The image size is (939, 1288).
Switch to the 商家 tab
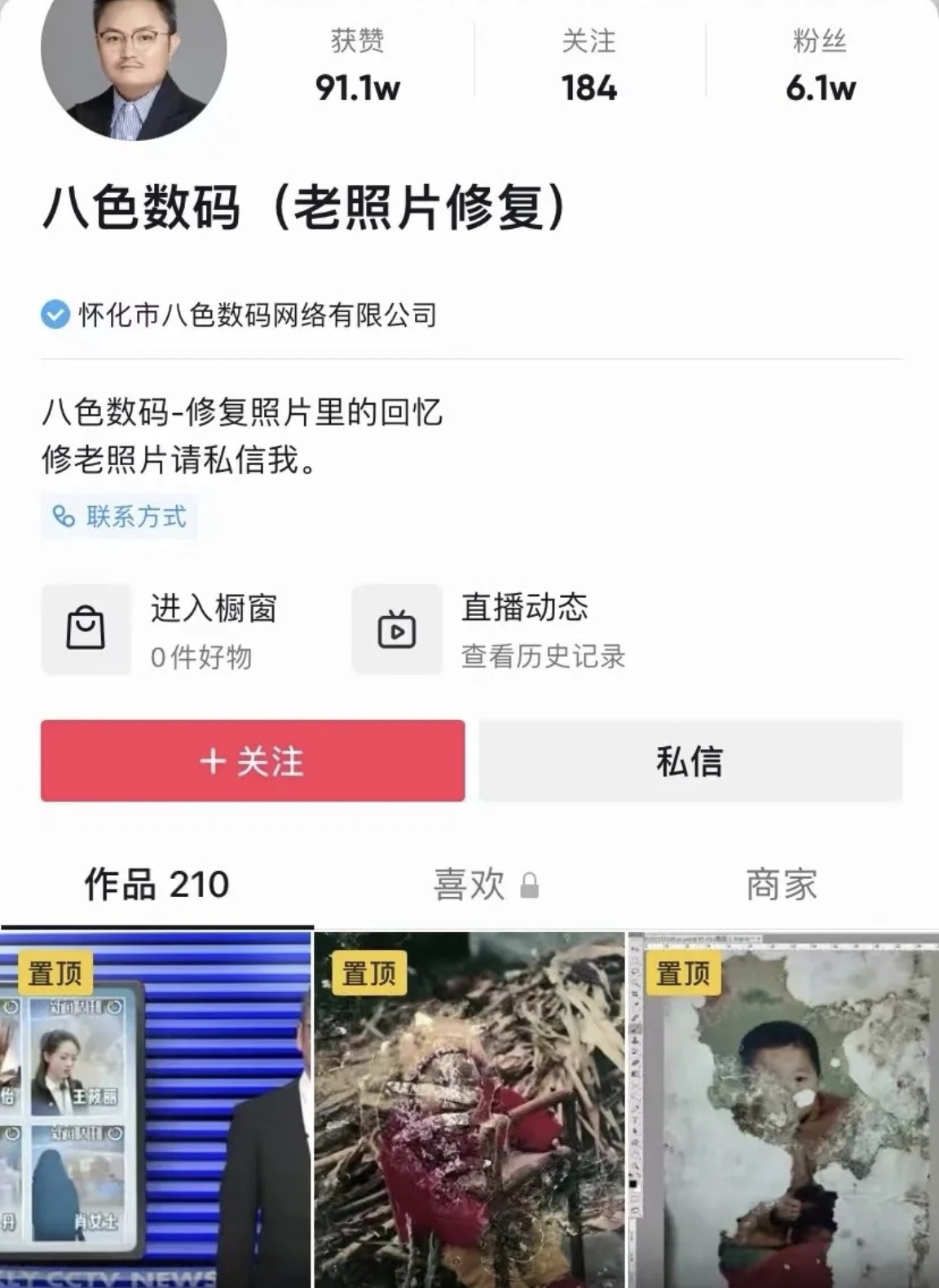(x=781, y=886)
